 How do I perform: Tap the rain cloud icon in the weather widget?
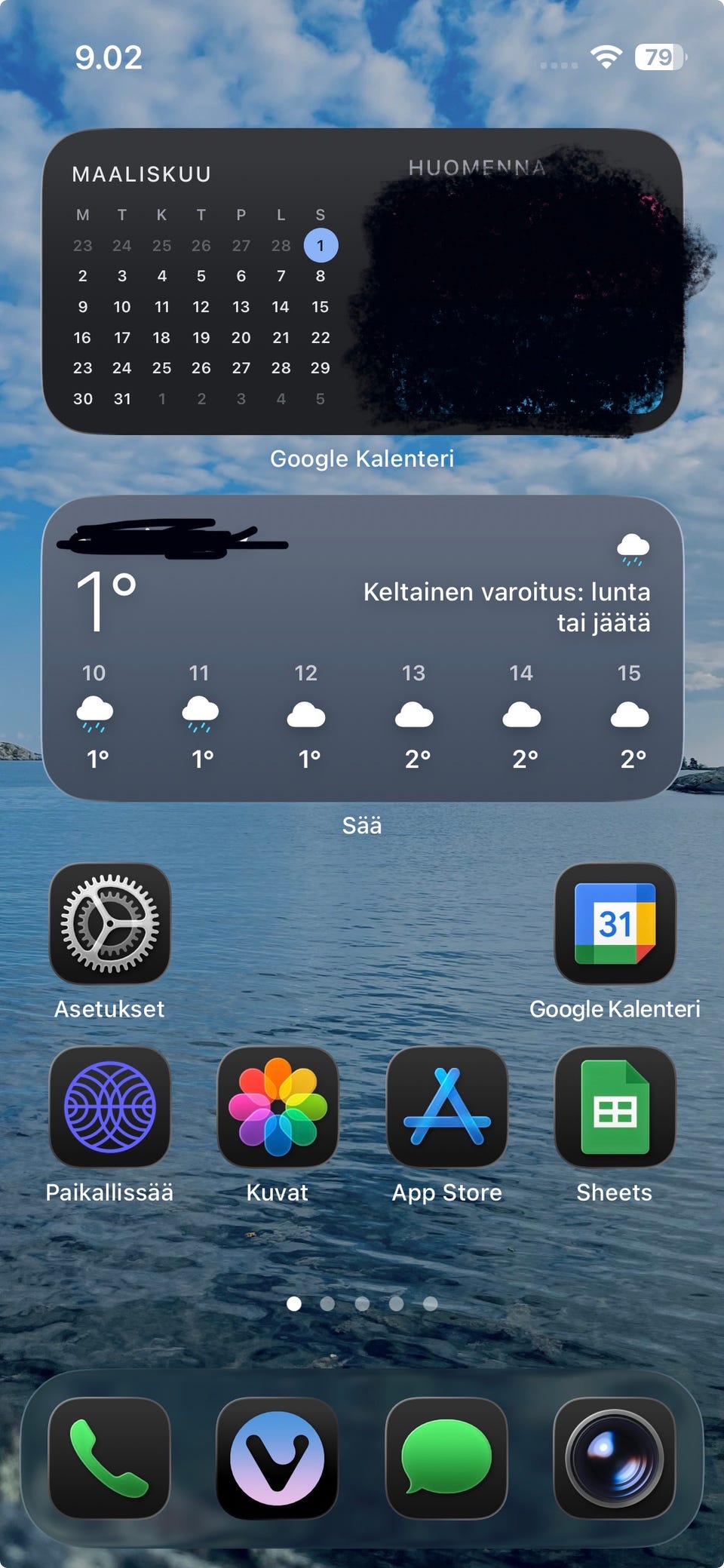pyautogui.click(x=632, y=550)
